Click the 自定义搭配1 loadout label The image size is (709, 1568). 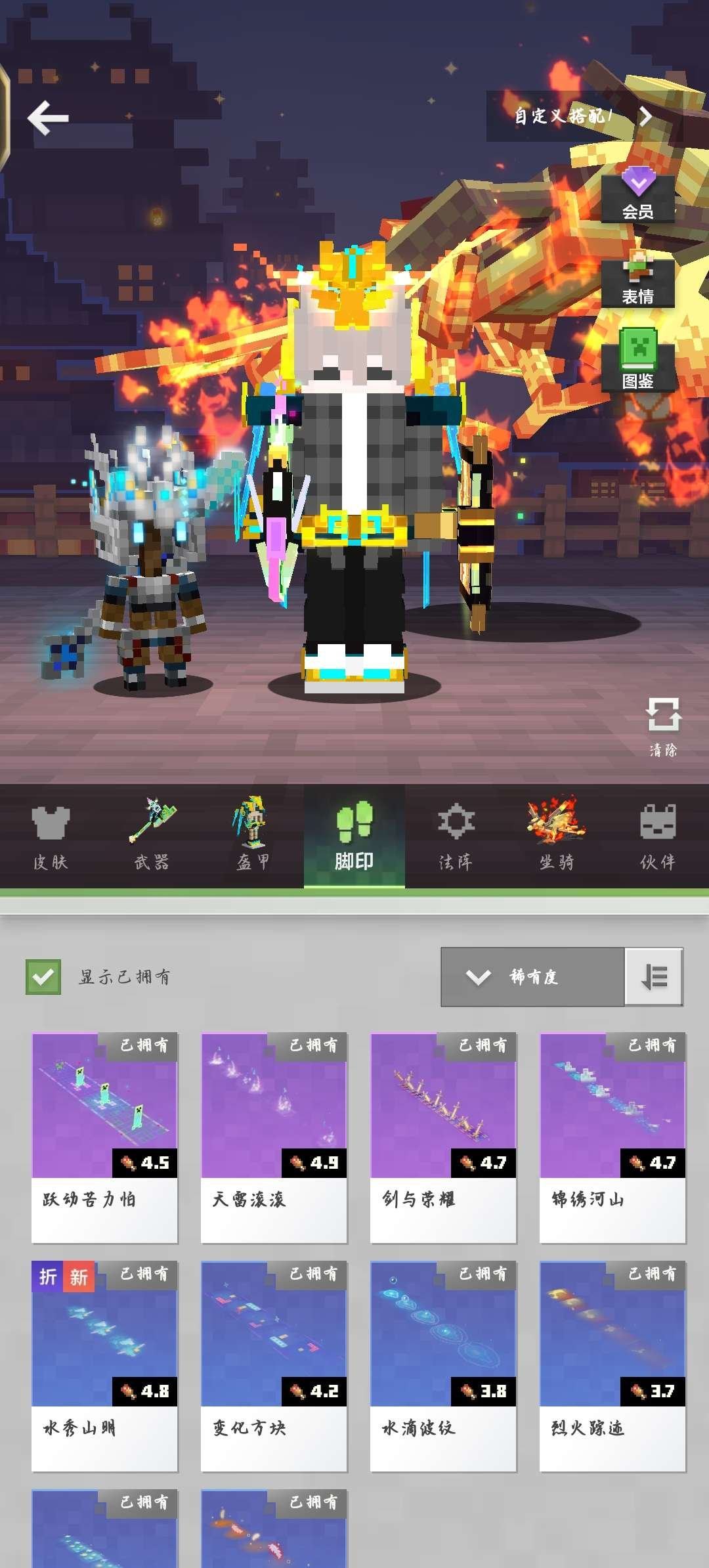tap(561, 117)
